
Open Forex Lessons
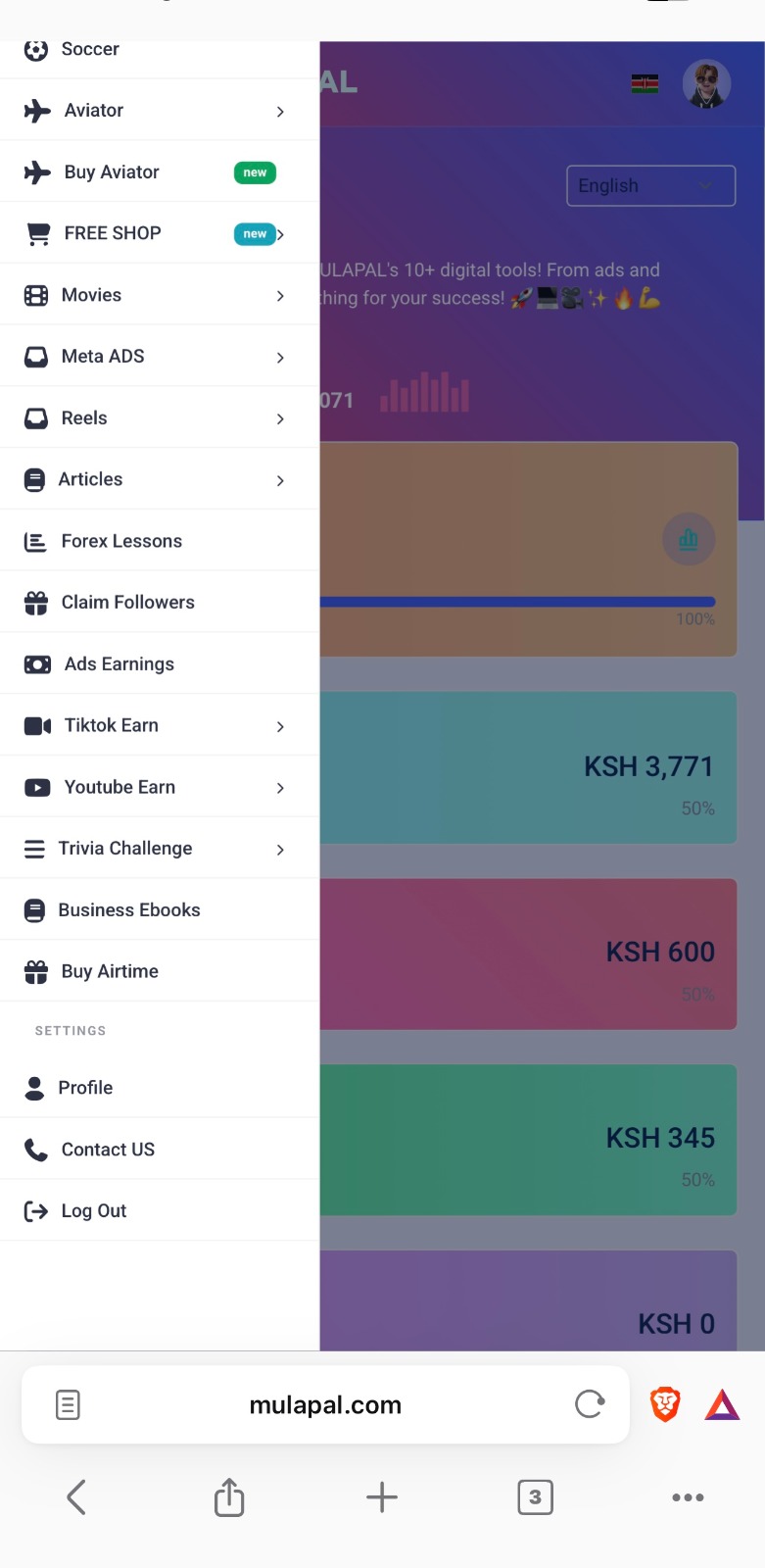point(159,541)
